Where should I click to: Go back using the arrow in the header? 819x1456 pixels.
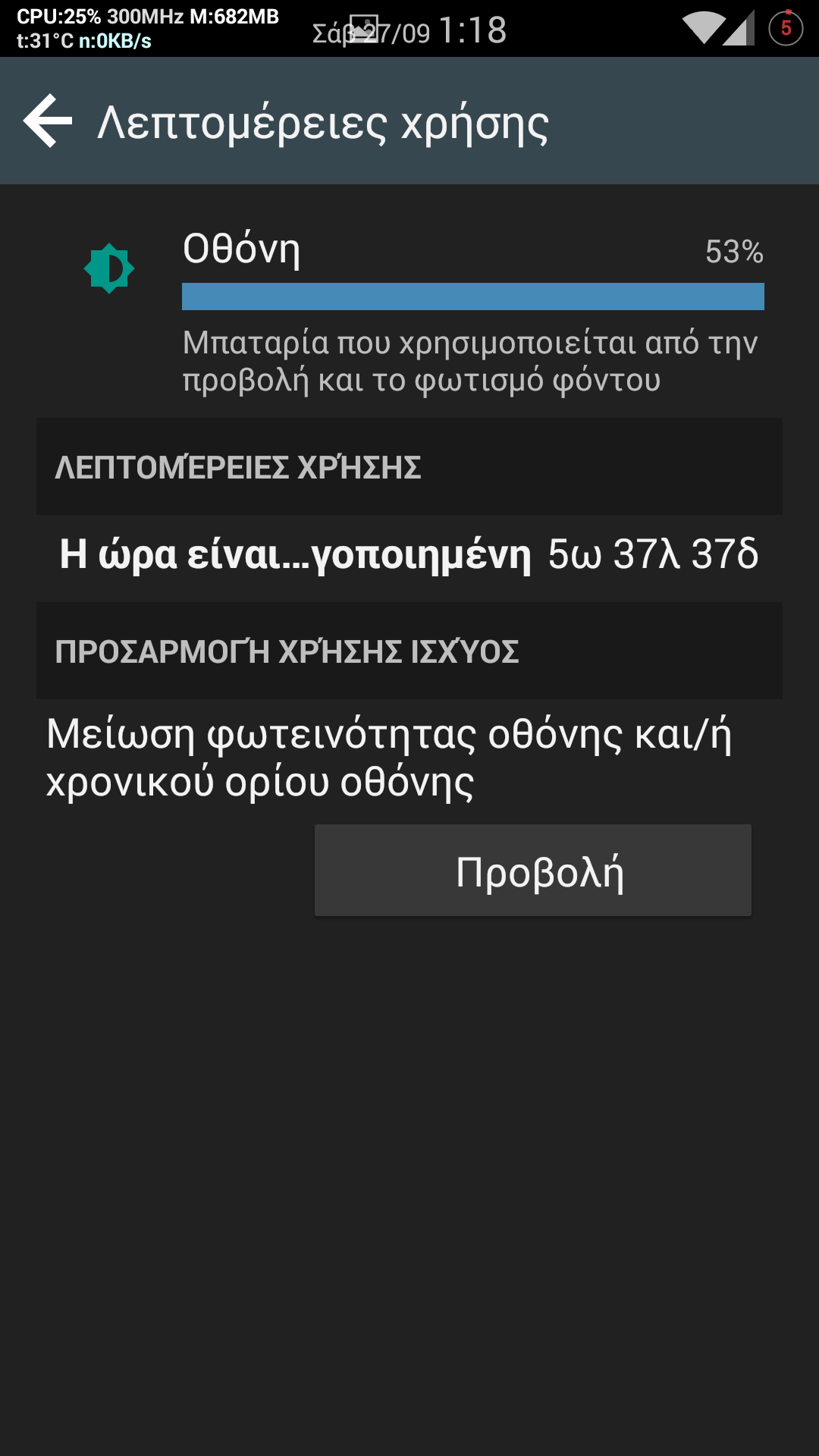[48, 121]
